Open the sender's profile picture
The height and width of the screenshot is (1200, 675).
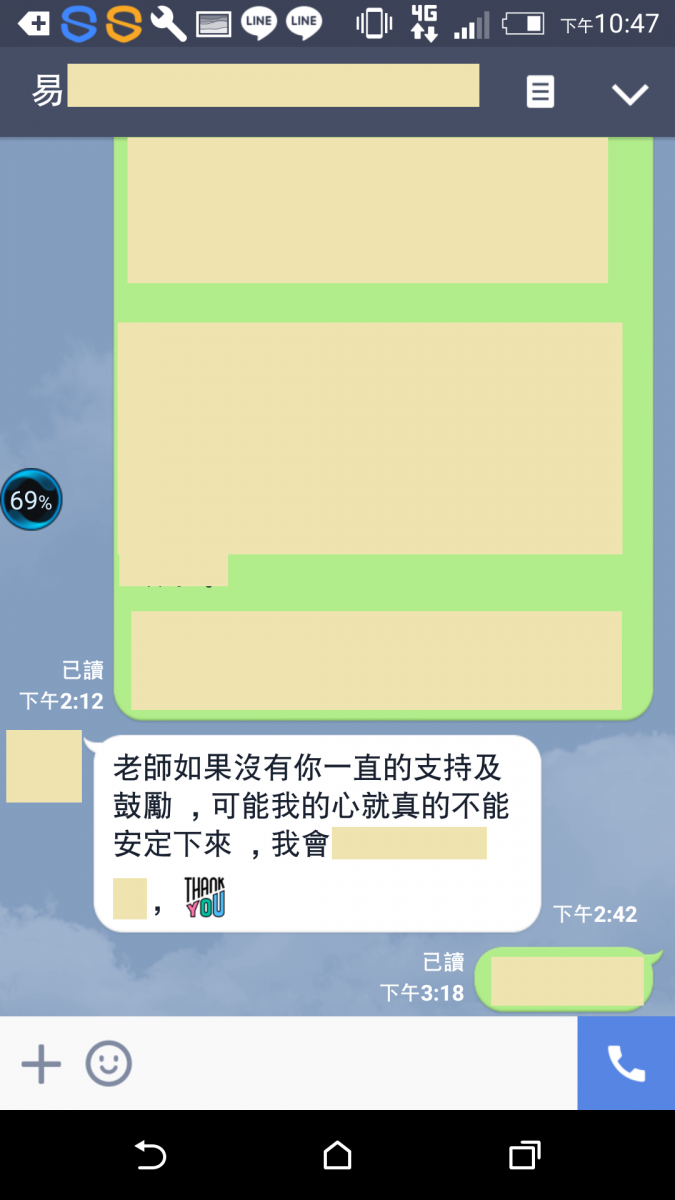(44, 766)
